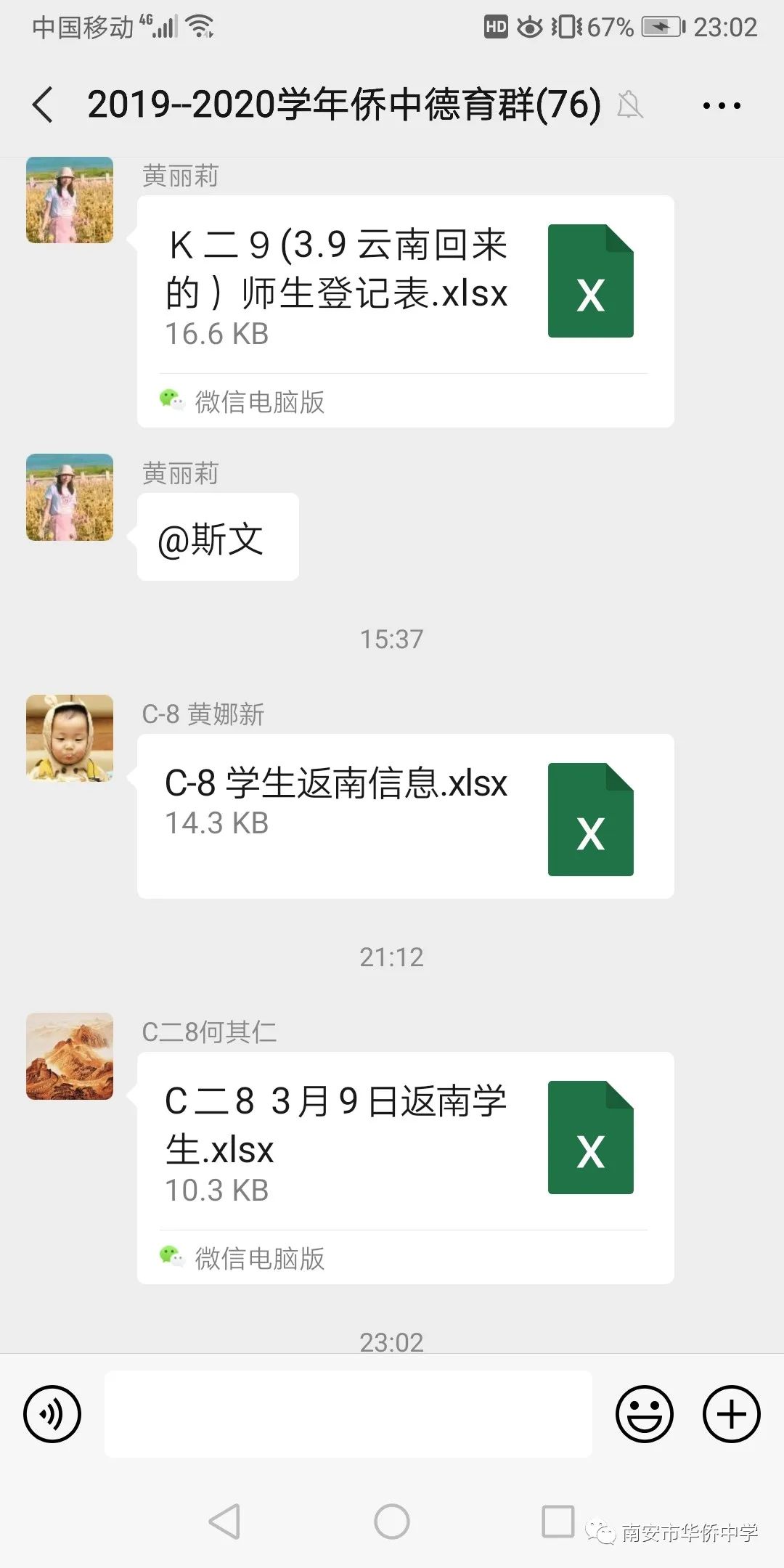Tap the system back button
Viewport: 784px width, 1568px height.
[x=225, y=1521]
